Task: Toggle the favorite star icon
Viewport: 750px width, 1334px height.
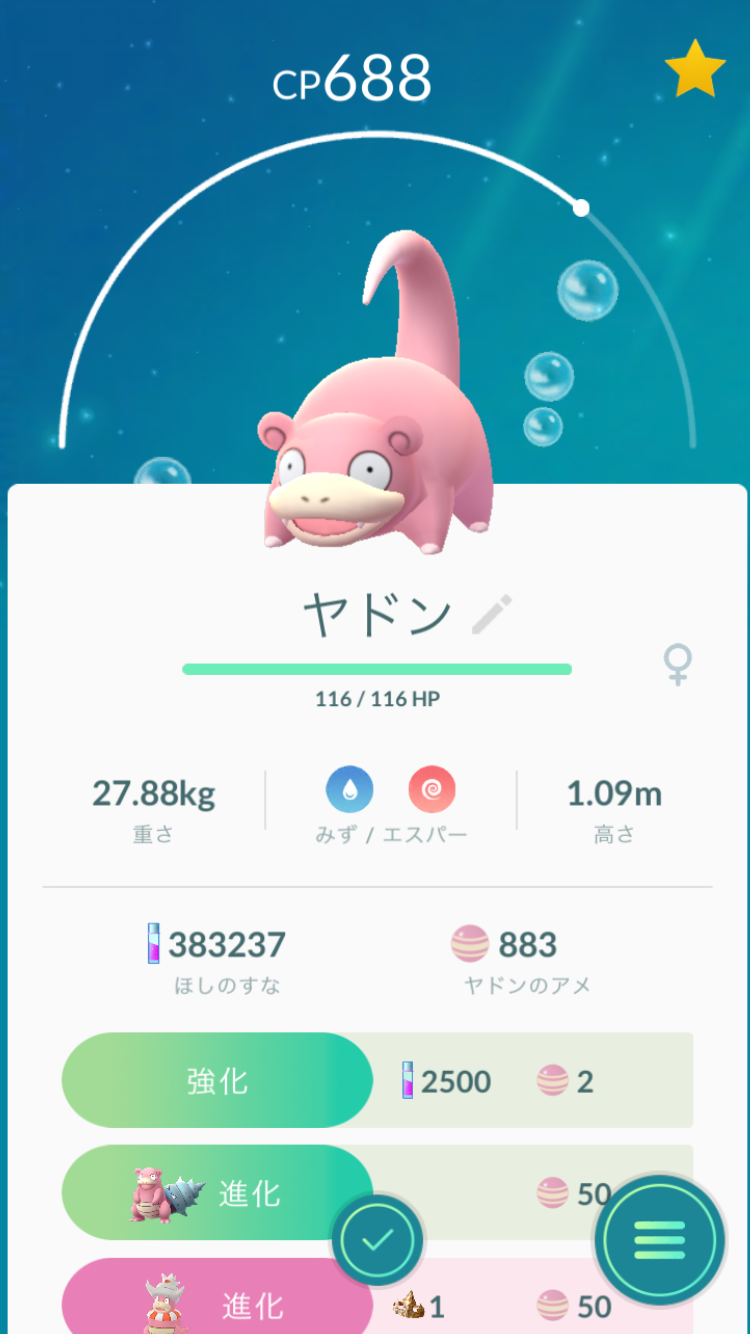Action: (695, 70)
